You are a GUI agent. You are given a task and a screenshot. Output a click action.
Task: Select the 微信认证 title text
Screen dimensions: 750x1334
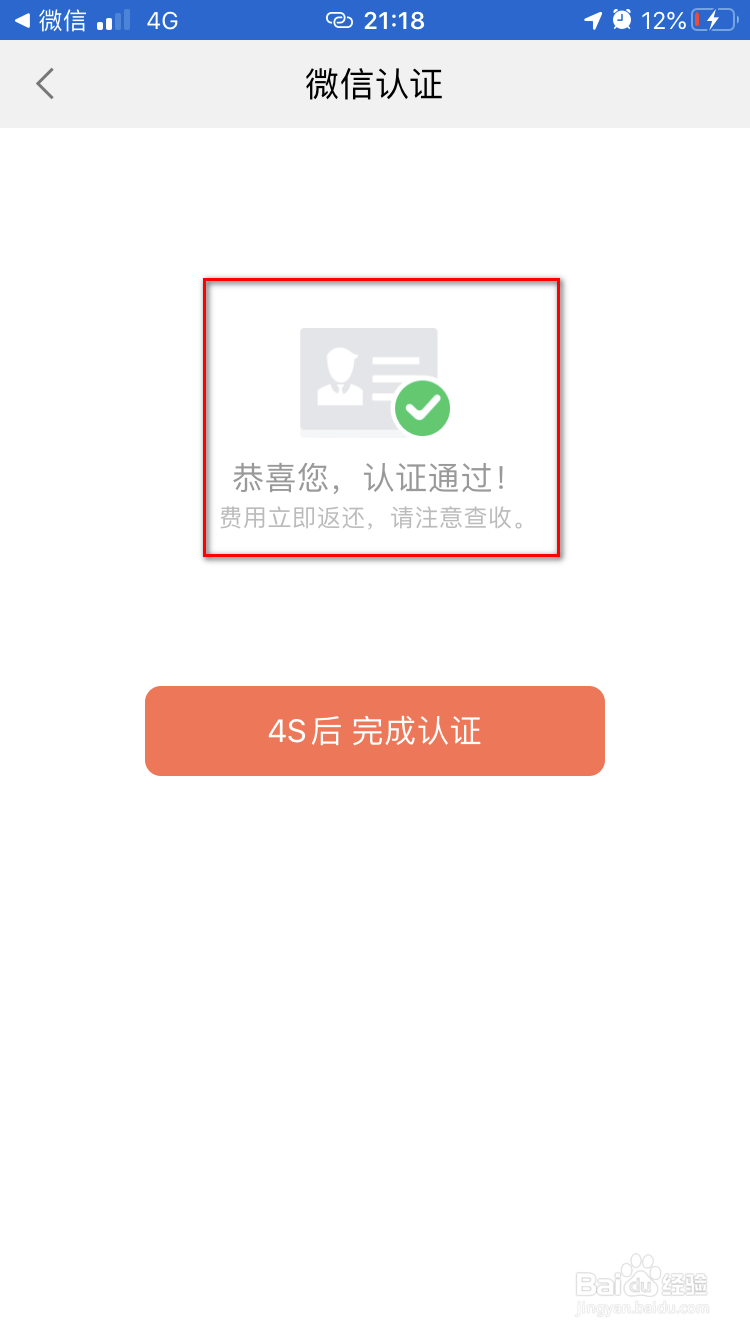tap(374, 83)
